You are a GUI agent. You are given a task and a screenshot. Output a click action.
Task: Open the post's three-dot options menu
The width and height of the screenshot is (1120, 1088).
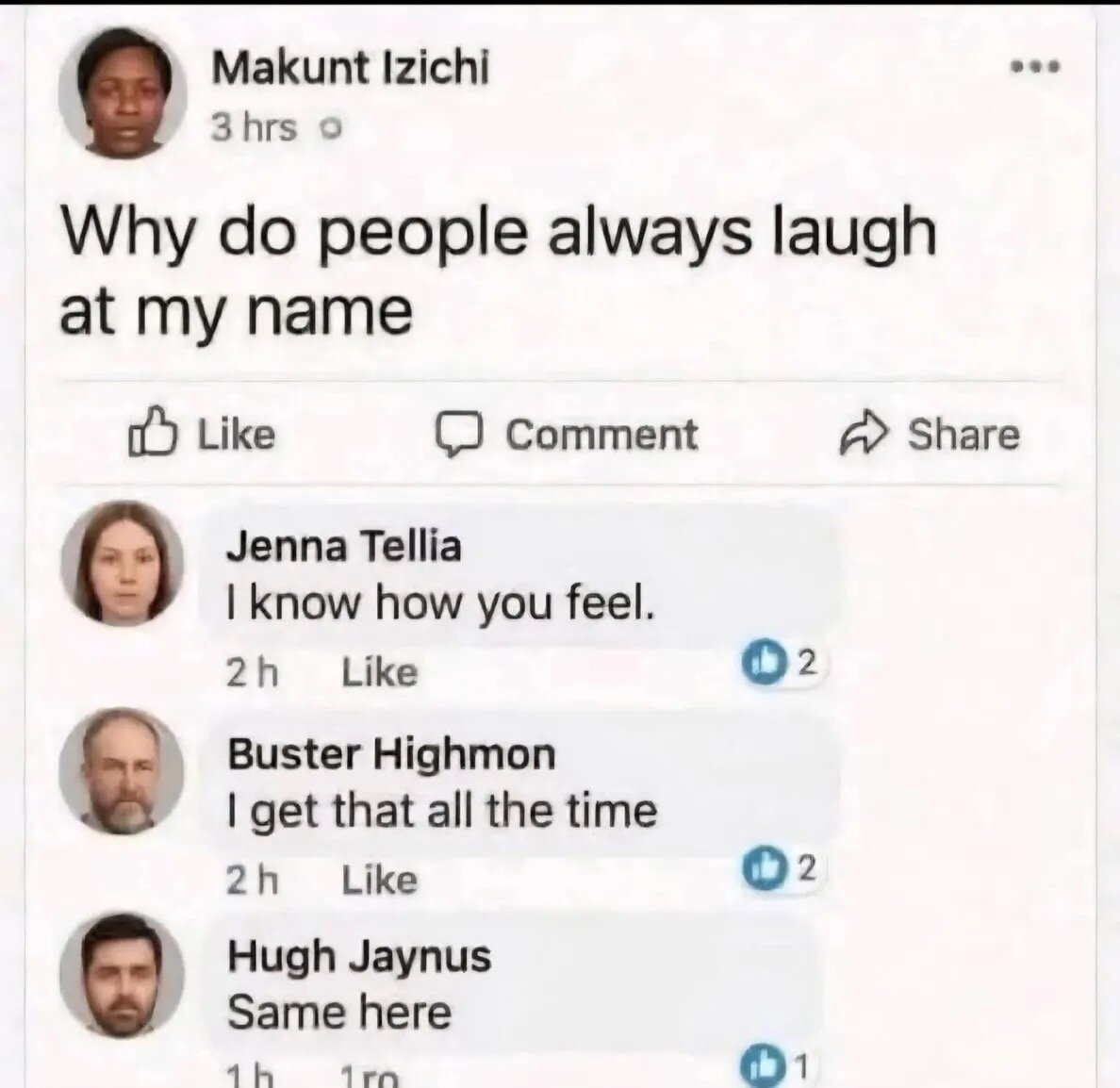tap(1035, 67)
